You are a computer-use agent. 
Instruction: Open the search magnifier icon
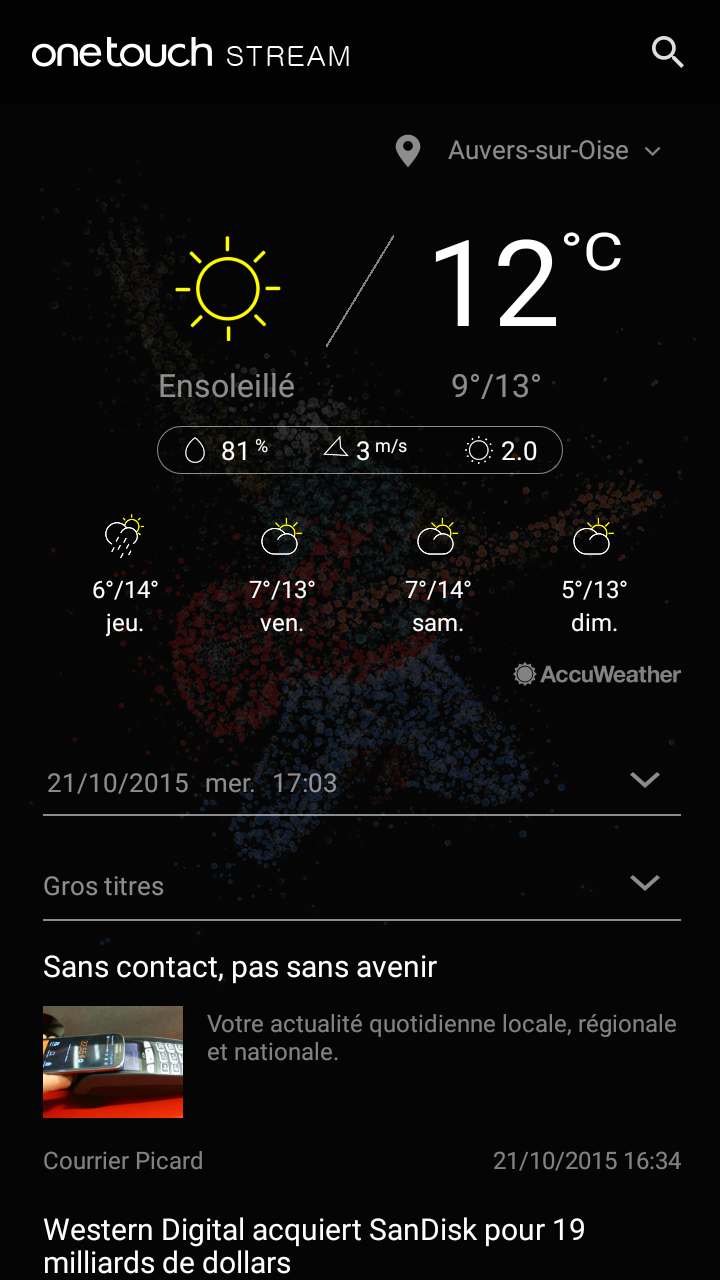point(667,52)
